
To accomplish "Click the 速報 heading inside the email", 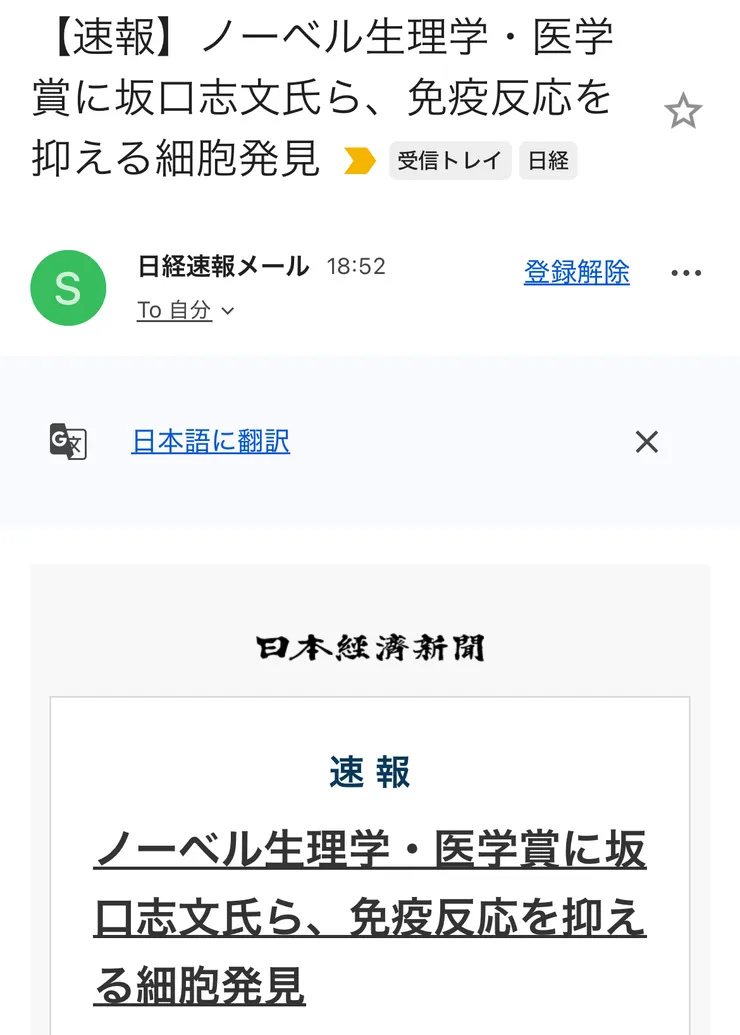I will tap(370, 771).
